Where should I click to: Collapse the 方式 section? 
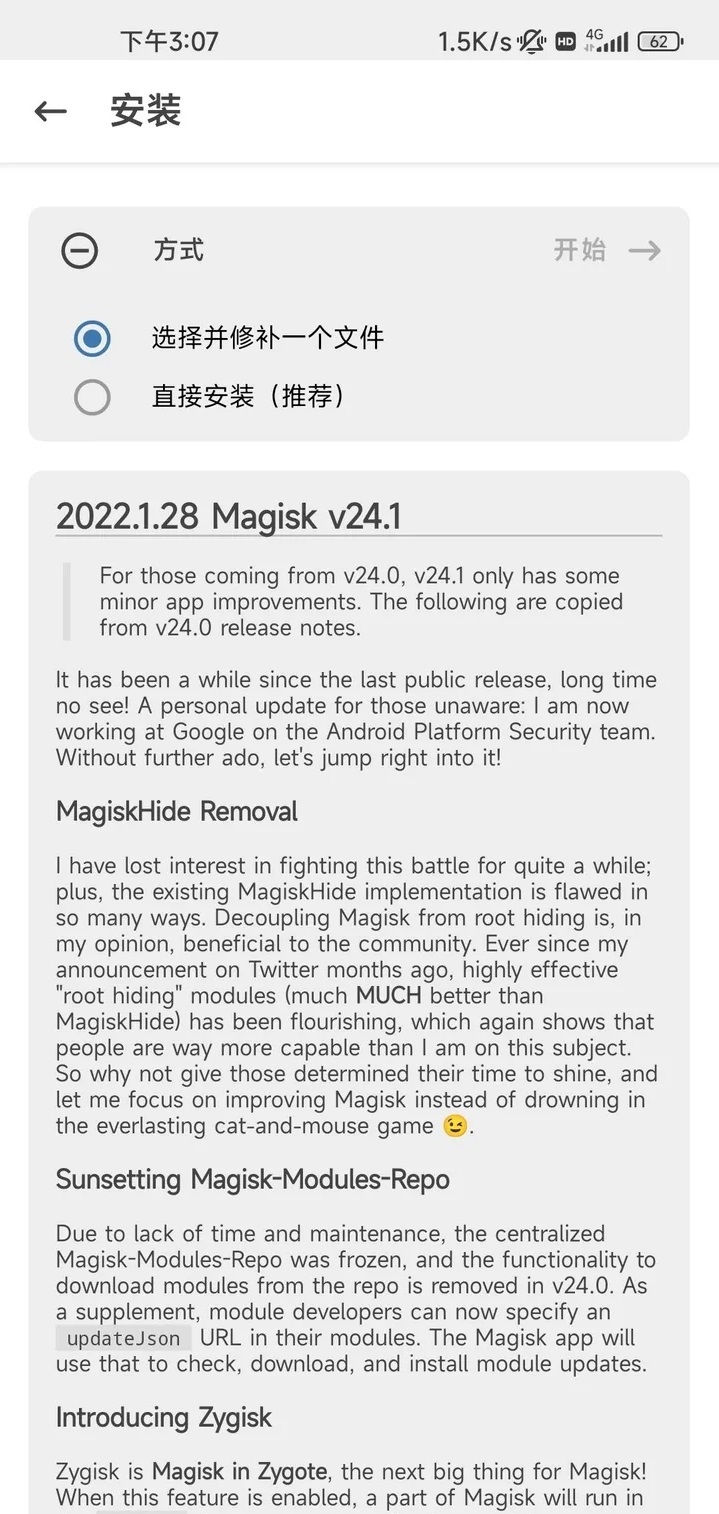click(79, 250)
